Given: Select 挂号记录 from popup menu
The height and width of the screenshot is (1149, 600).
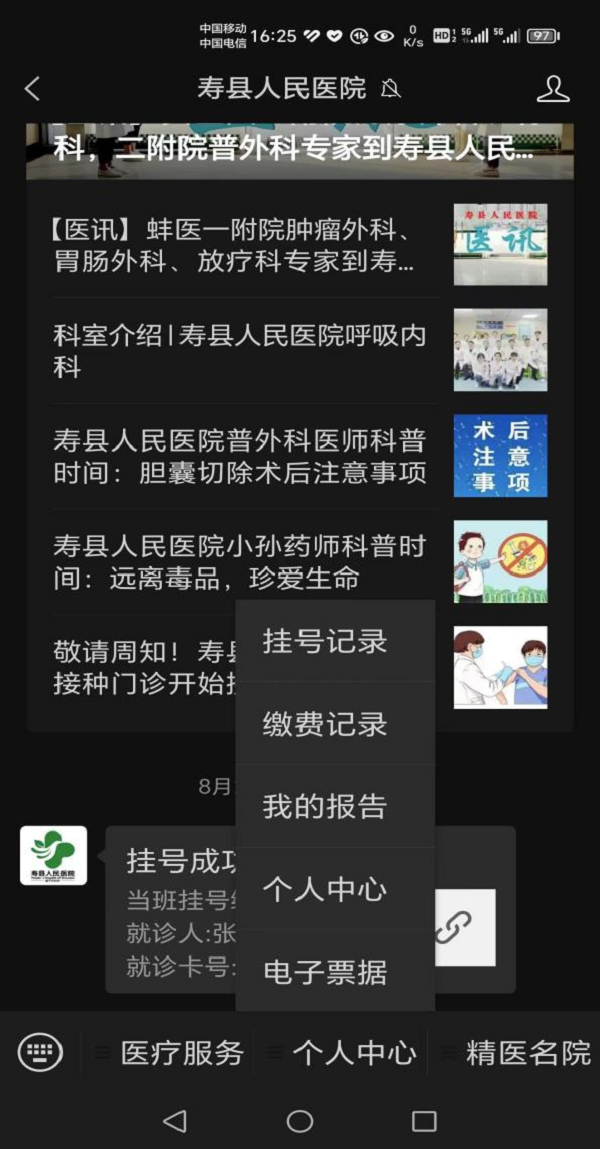Looking at the screenshot, I should (x=325, y=641).
